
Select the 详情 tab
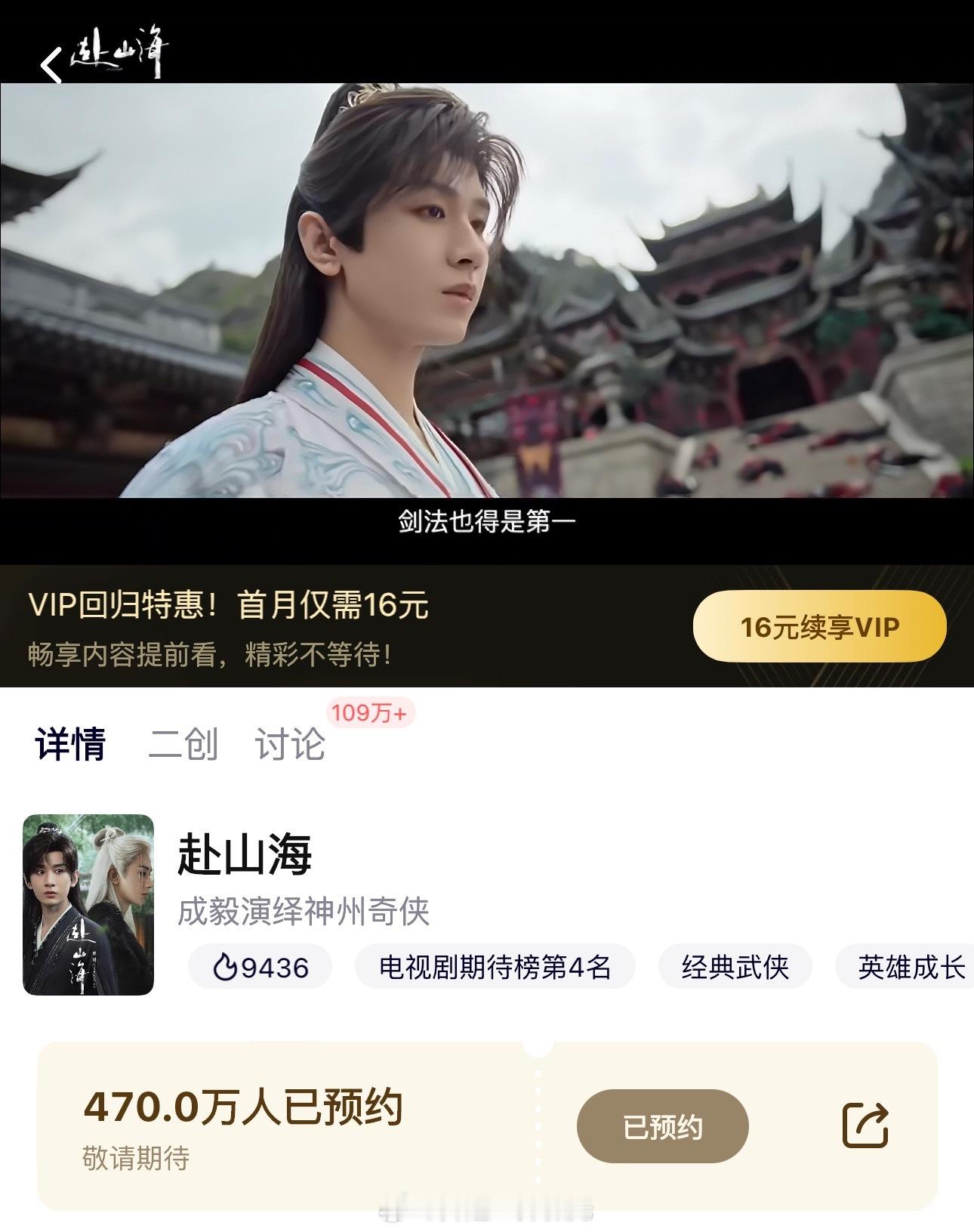tap(70, 744)
